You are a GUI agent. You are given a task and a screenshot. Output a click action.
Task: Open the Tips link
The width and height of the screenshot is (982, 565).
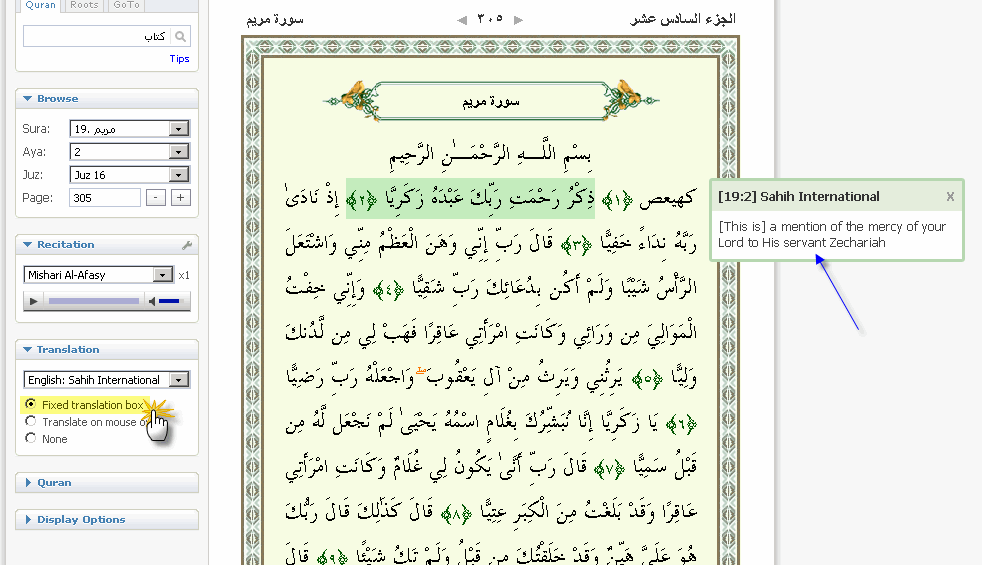click(x=179, y=59)
